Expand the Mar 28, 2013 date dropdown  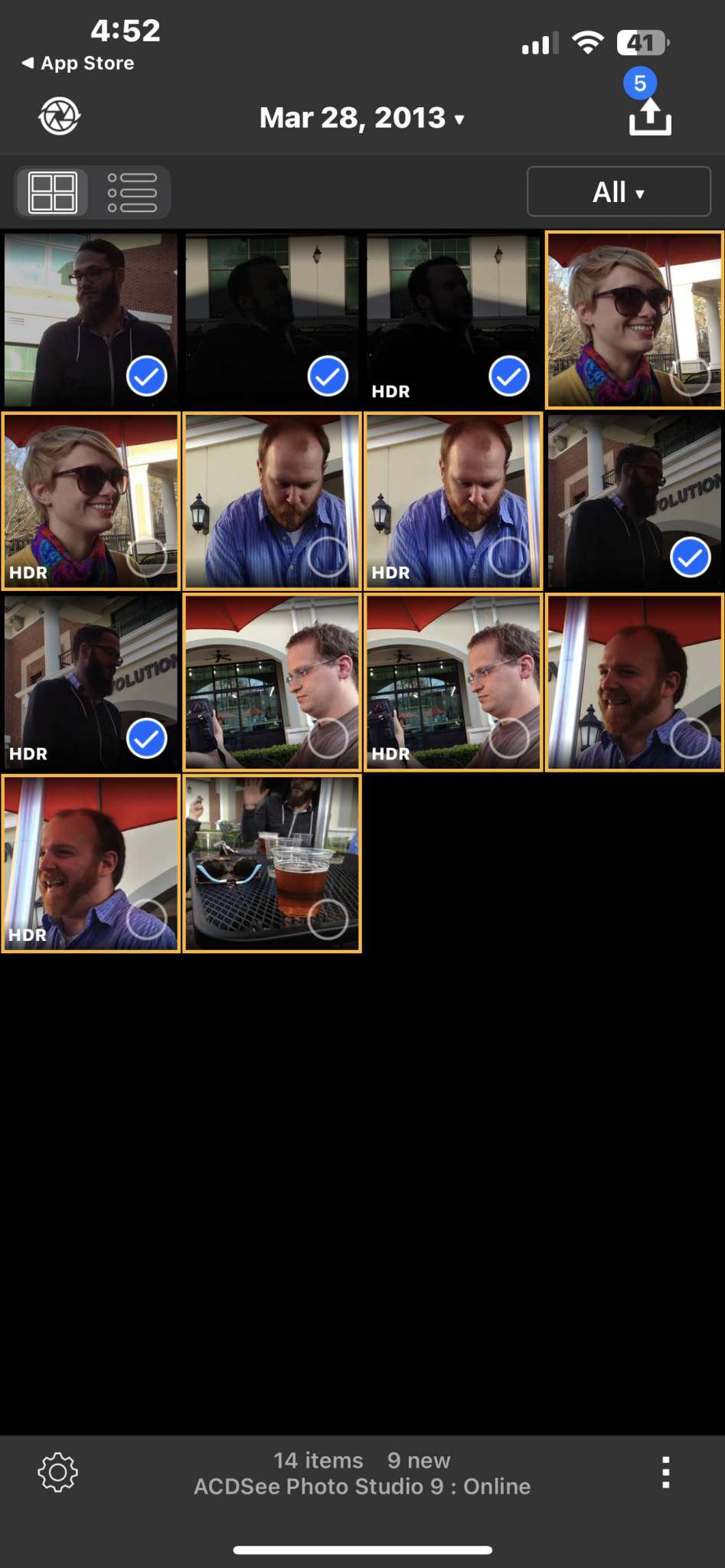[361, 118]
